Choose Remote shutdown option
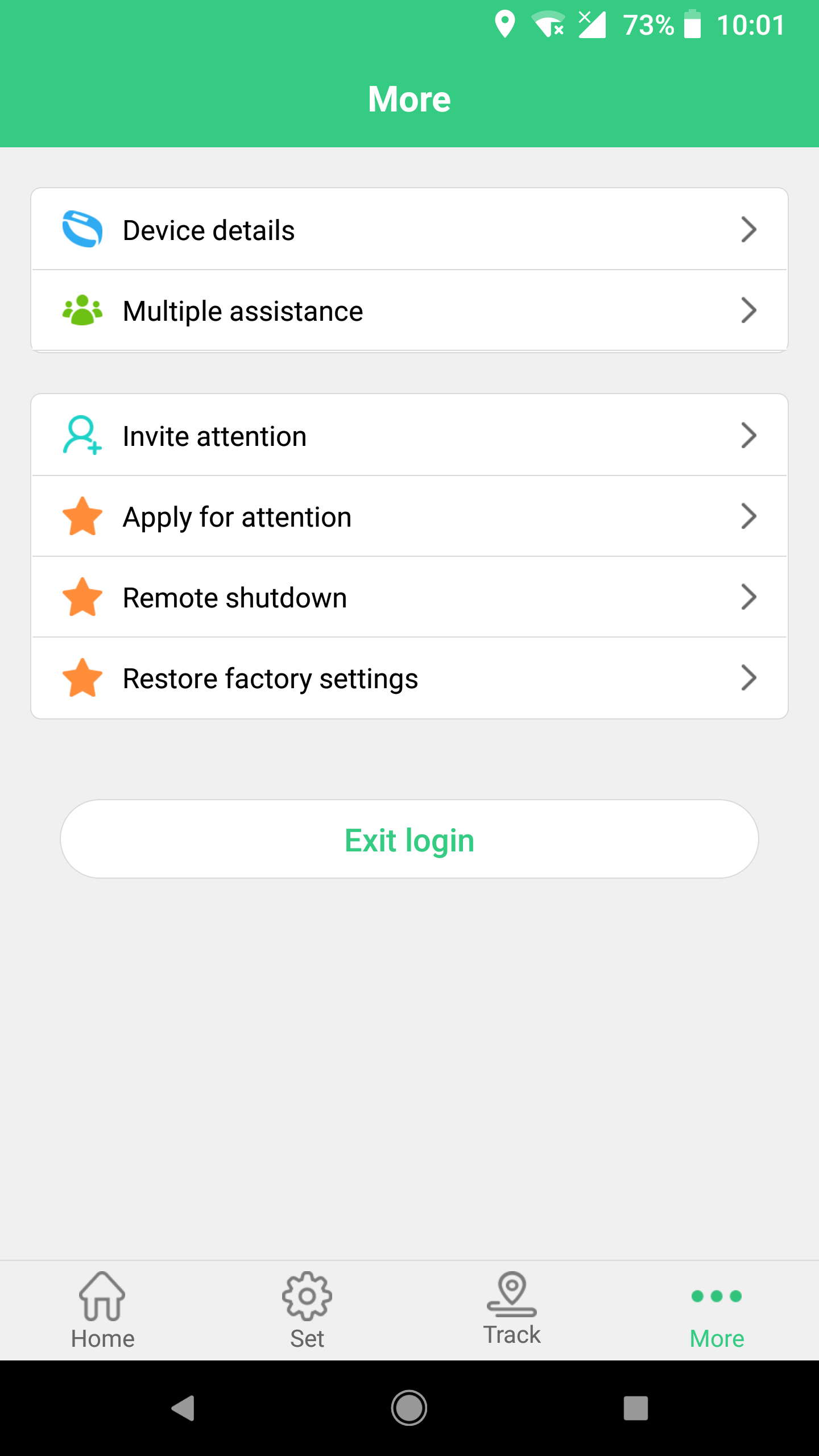The height and width of the screenshot is (1456, 819). click(x=409, y=597)
